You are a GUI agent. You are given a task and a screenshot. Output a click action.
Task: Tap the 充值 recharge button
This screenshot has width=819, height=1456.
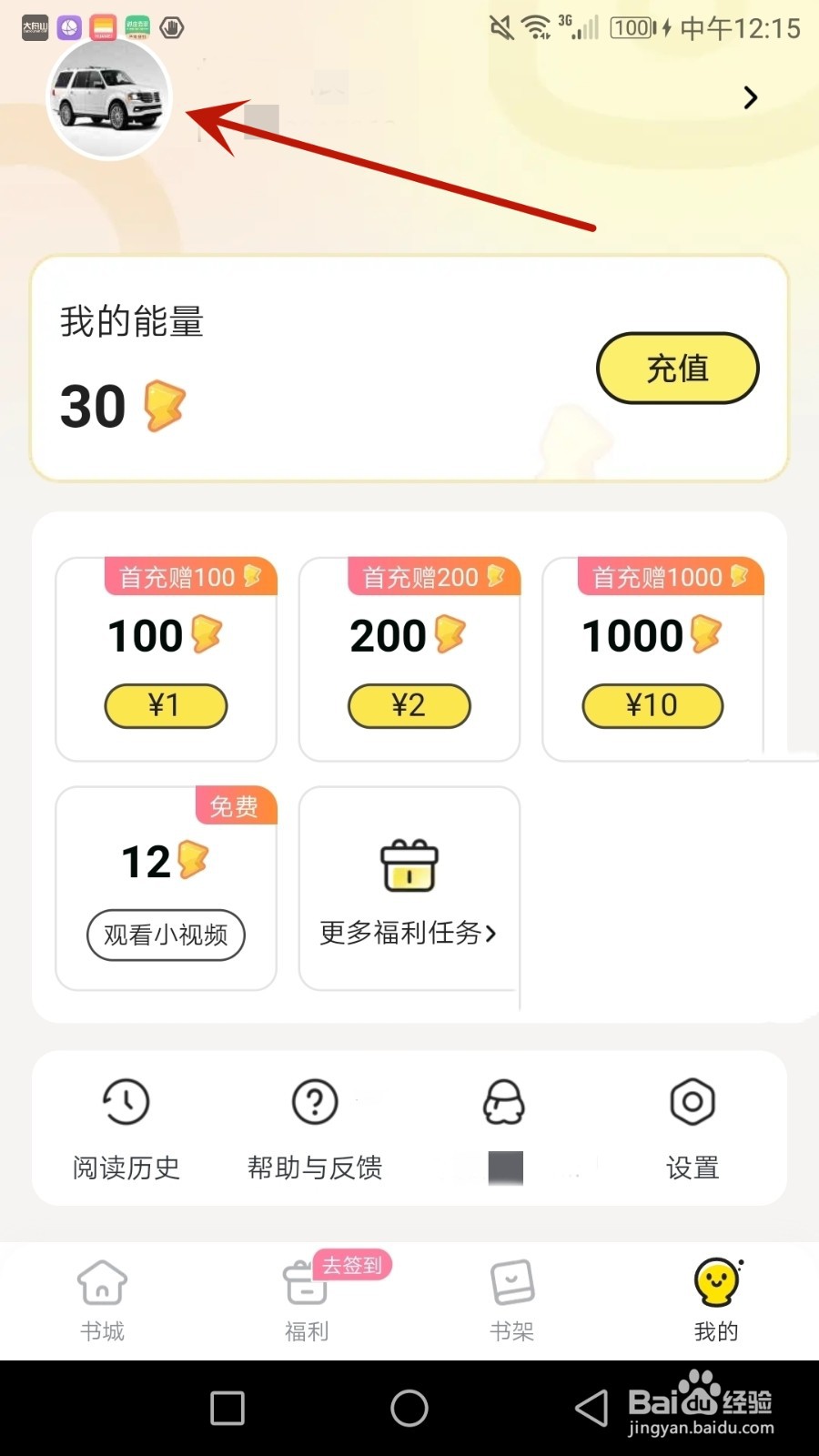pos(677,369)
